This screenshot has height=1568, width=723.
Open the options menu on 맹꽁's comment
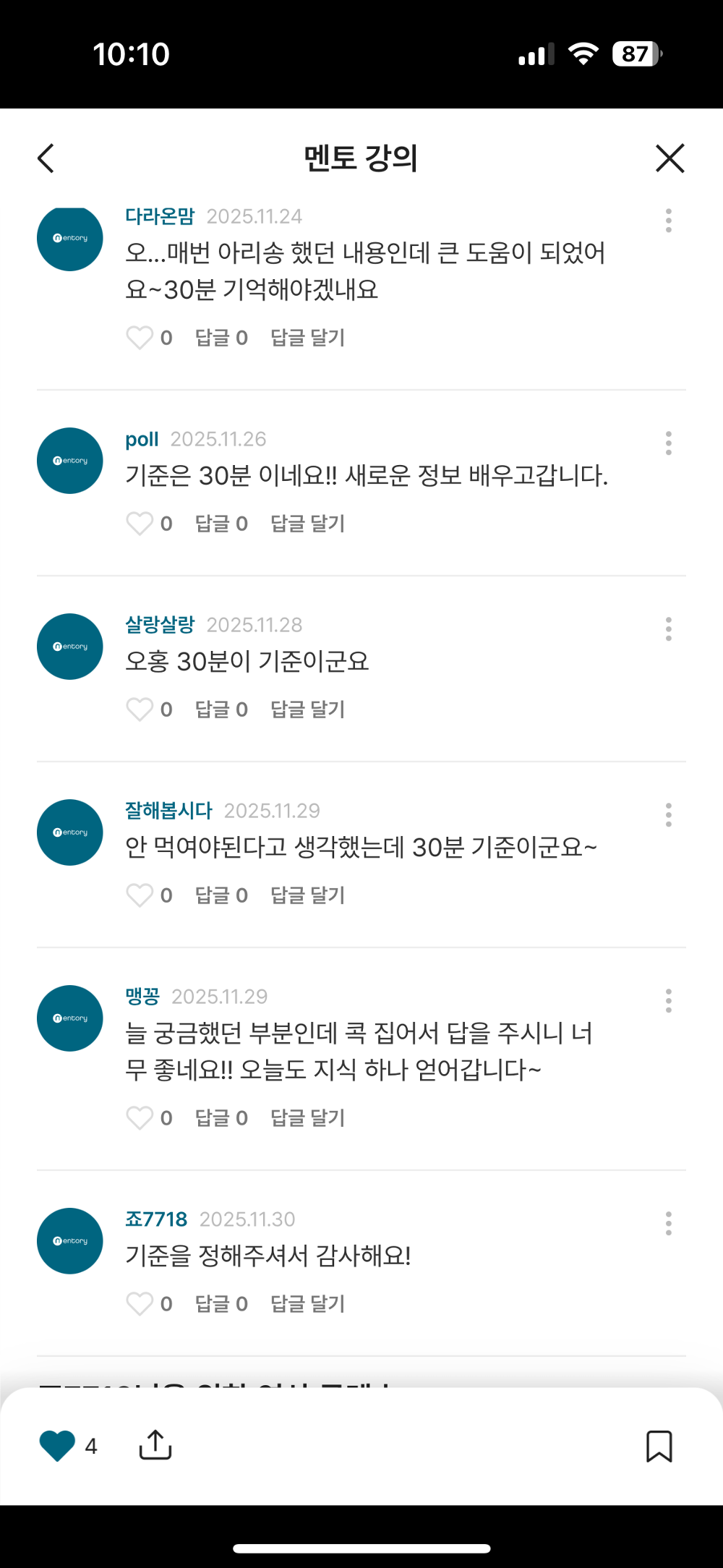(x=668, y=1000)
